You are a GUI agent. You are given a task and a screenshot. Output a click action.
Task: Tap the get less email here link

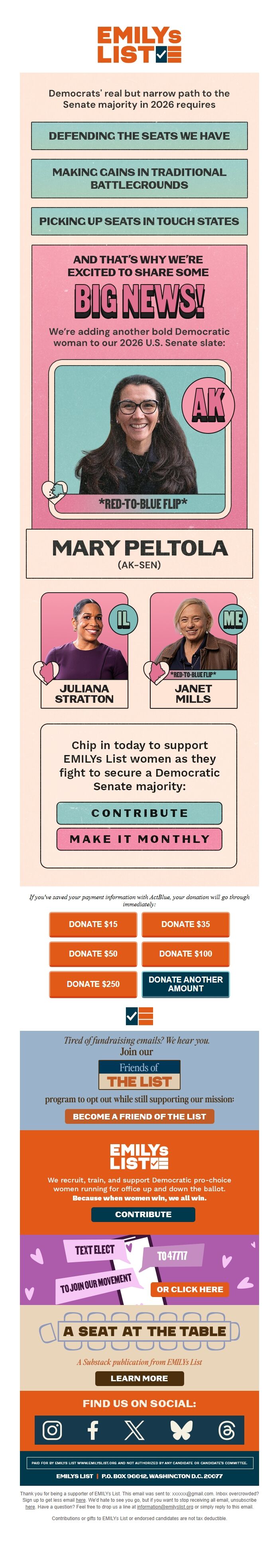[x=81, y=1501]
